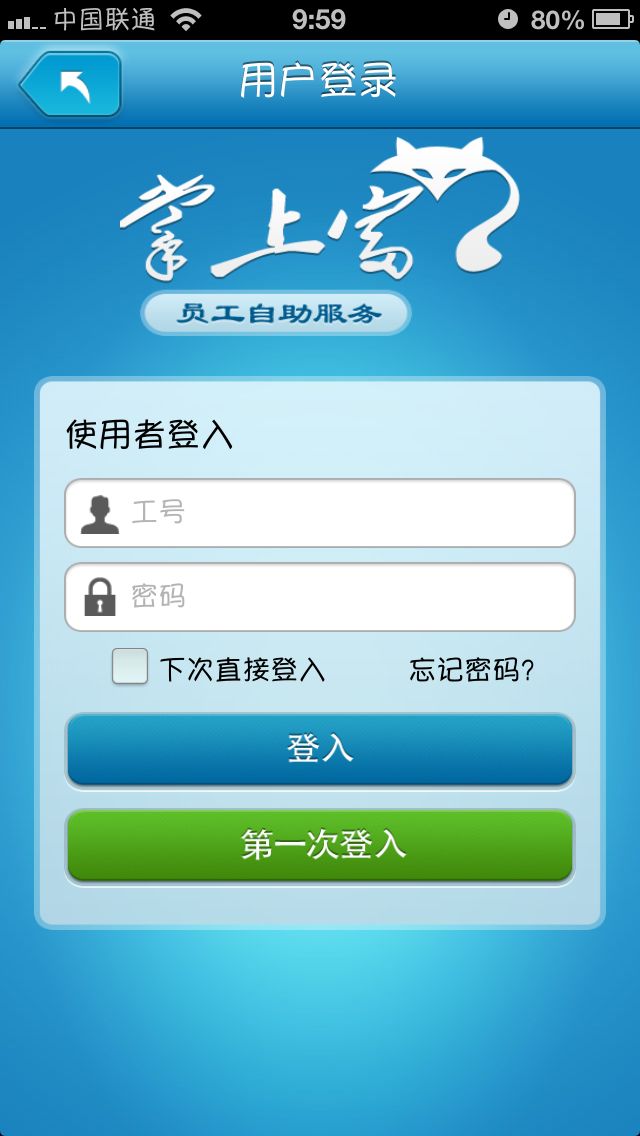The height and width of the screenshot is (1136, 640).
Task: Open the 忘记密码? link
Action: point(472,670)
